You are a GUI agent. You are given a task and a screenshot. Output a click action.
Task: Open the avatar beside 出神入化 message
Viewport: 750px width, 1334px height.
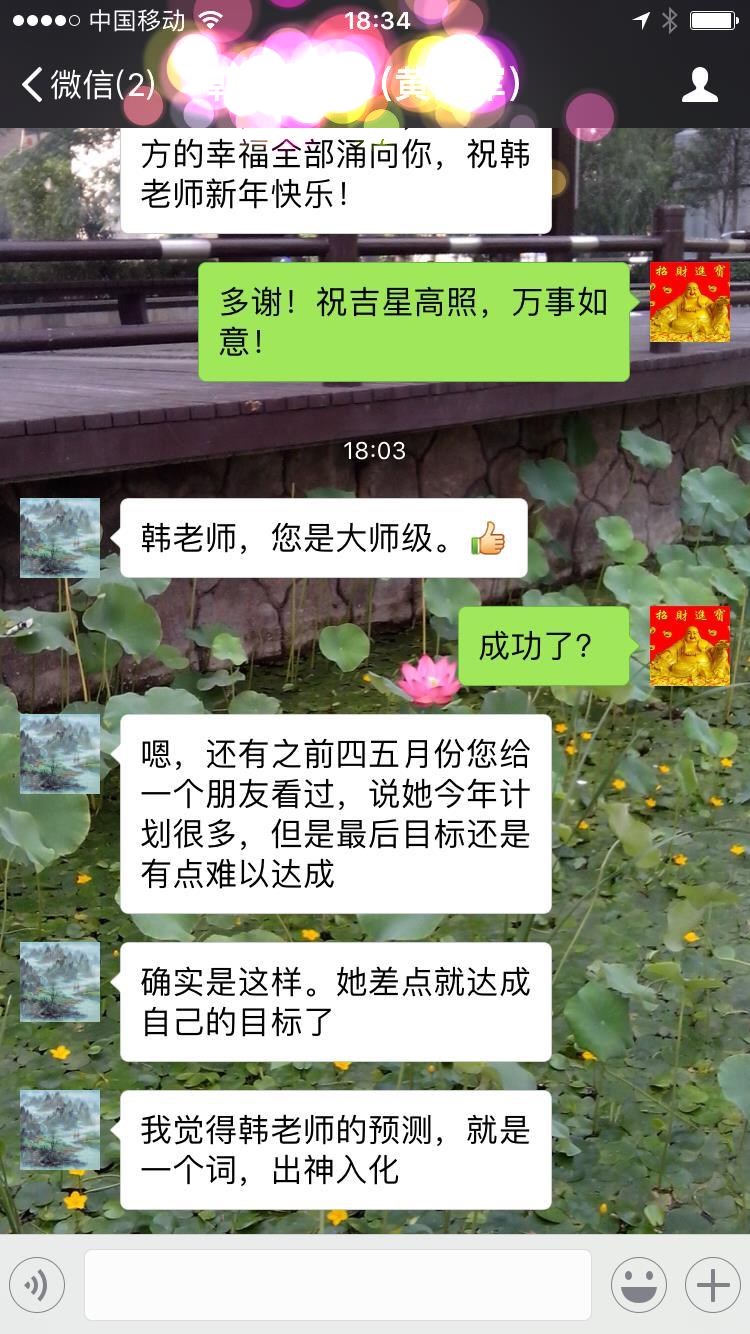tap(60, 1130)
